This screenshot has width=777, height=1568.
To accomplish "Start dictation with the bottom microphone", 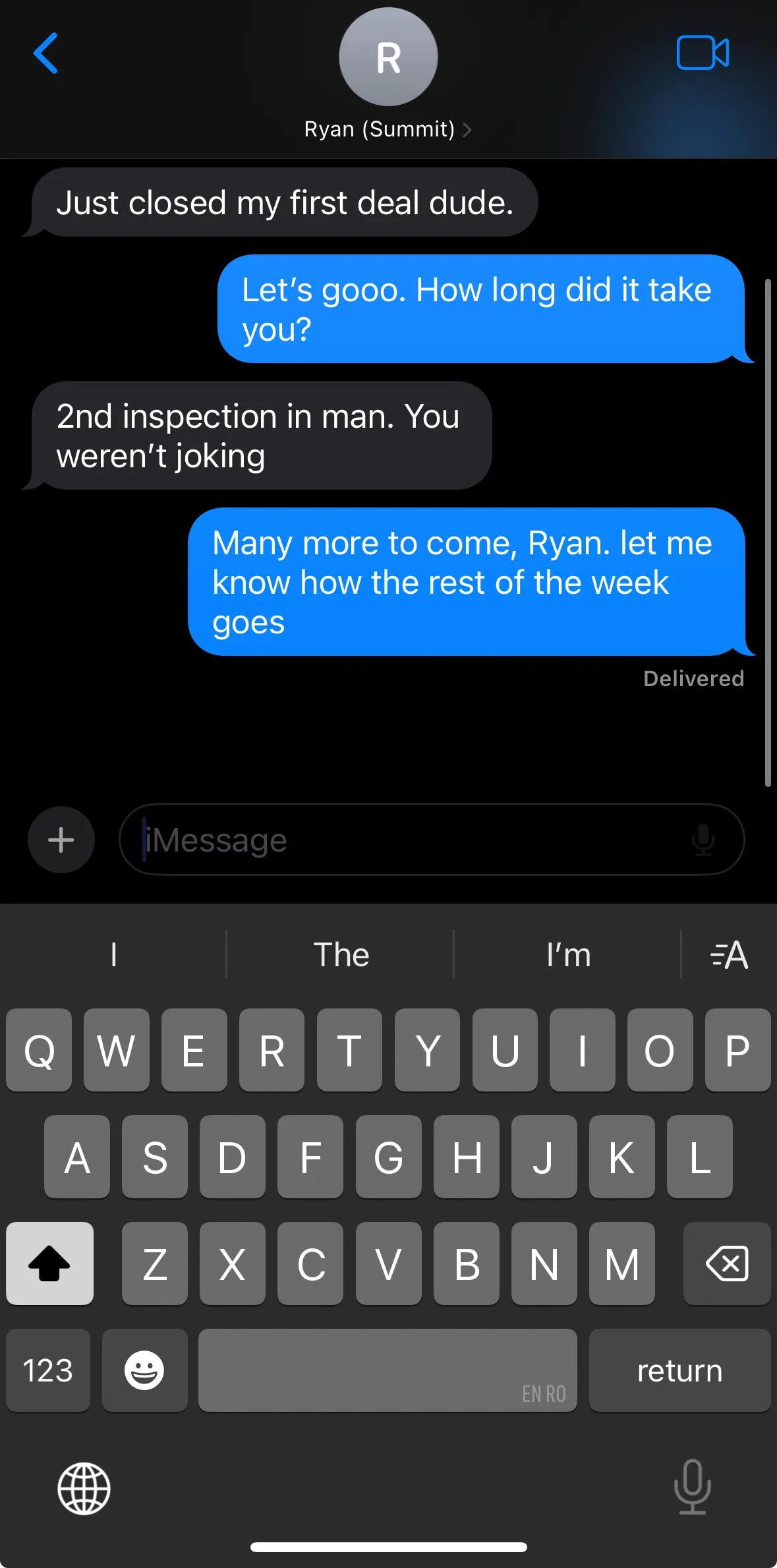I will [693, 1487].
